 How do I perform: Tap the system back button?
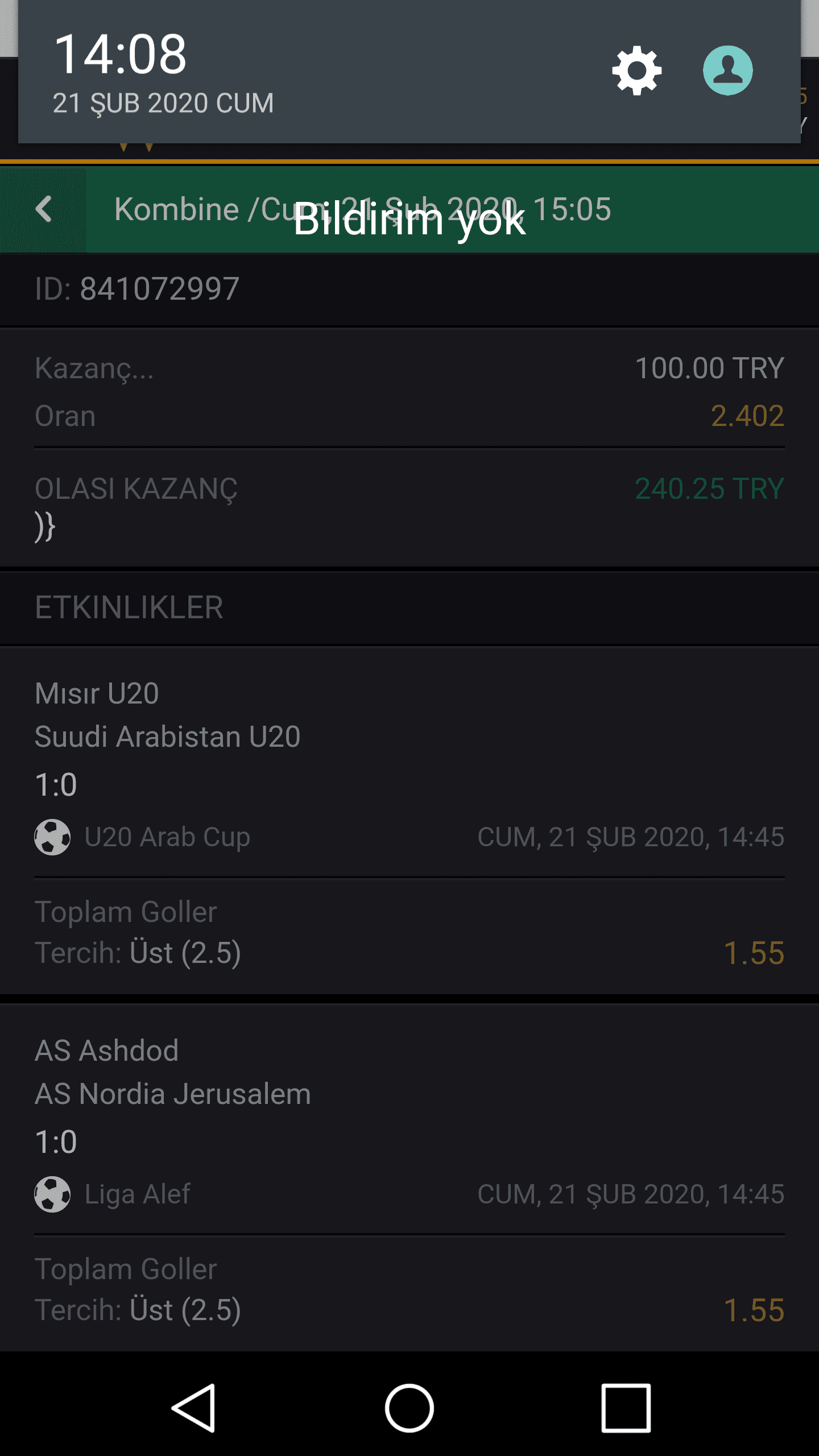(x=193, y=1408)
